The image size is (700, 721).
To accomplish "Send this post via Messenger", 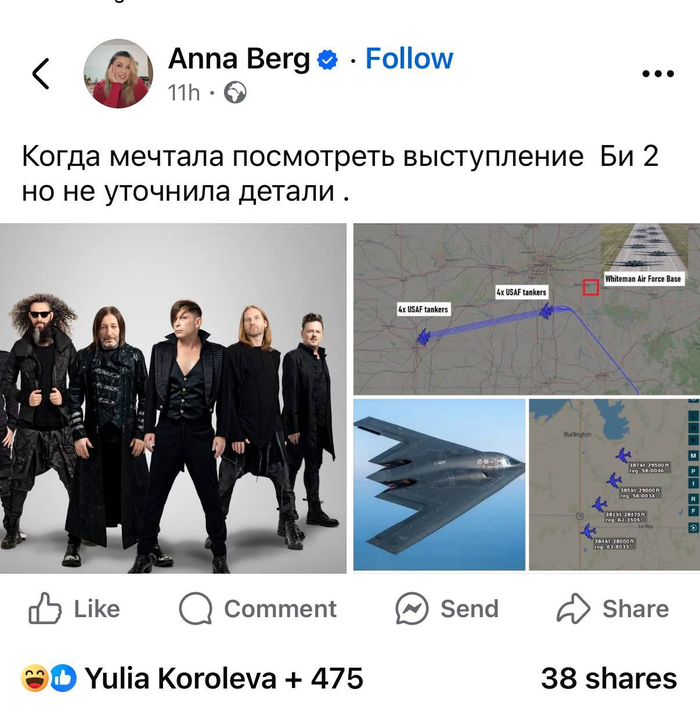I will (x=447, y=609).
